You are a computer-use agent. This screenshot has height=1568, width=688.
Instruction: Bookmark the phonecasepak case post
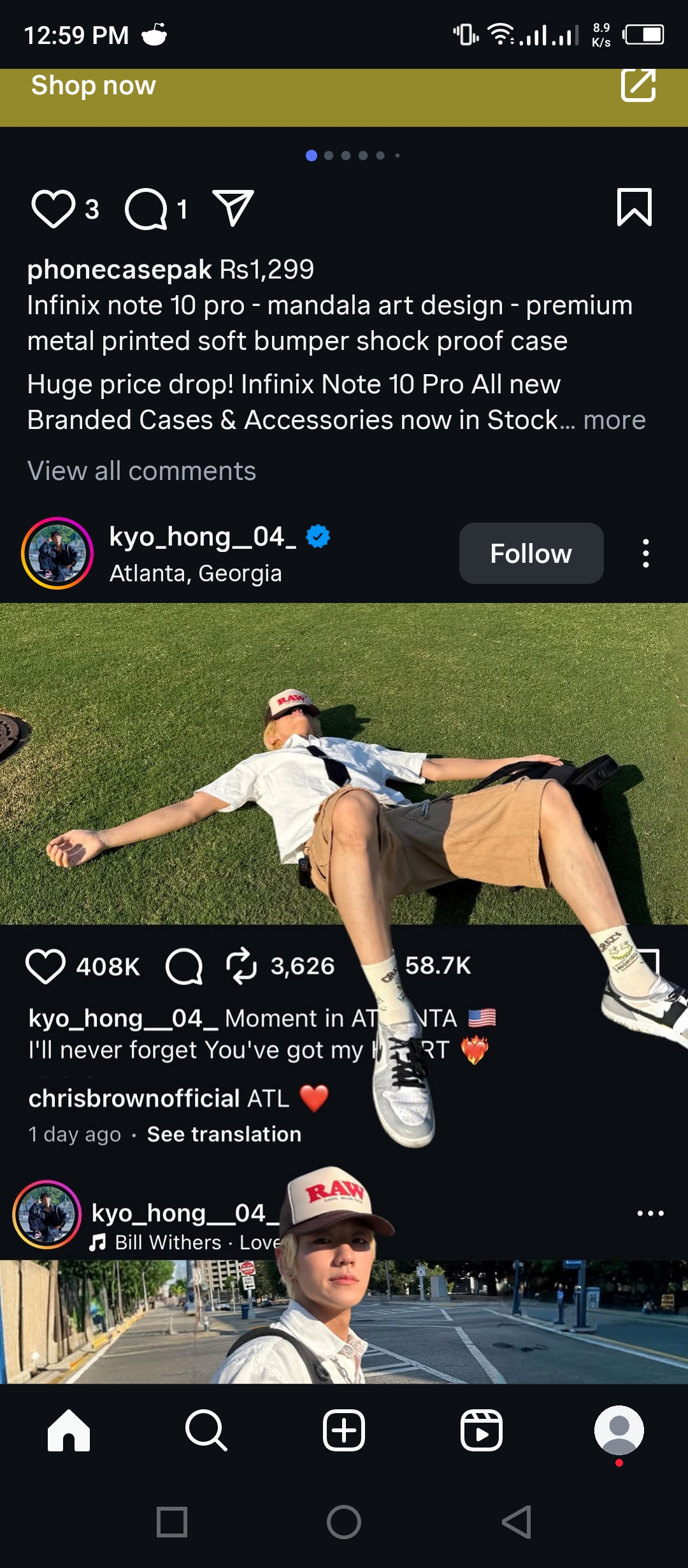click(x=634, y=207)
